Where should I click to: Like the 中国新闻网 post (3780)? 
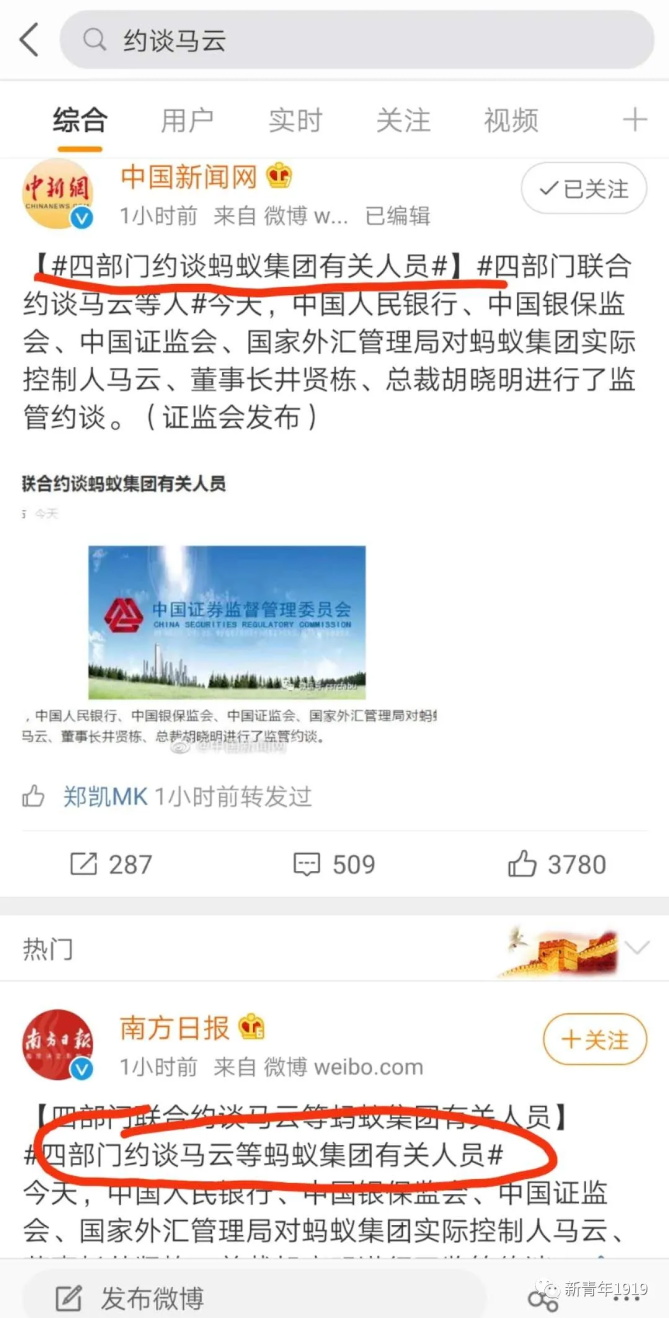(x=557, y=864)
